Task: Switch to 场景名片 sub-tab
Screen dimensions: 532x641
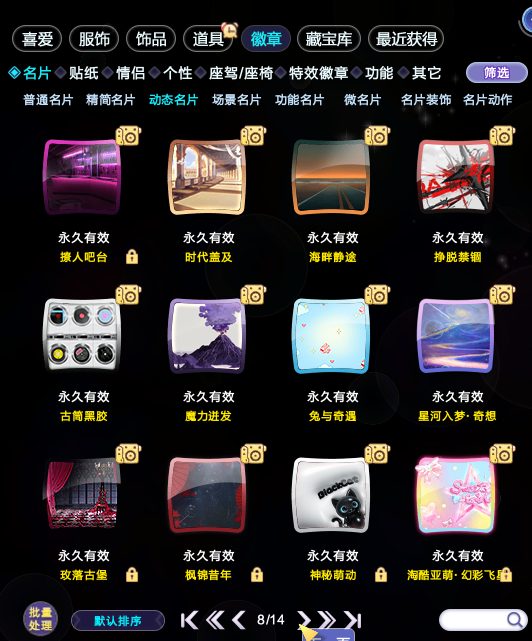Action: (236, 100)
